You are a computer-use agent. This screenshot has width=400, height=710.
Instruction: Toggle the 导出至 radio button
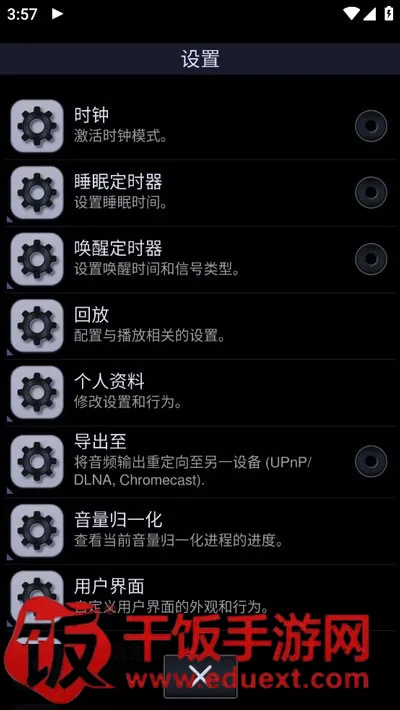click(371, 461)
